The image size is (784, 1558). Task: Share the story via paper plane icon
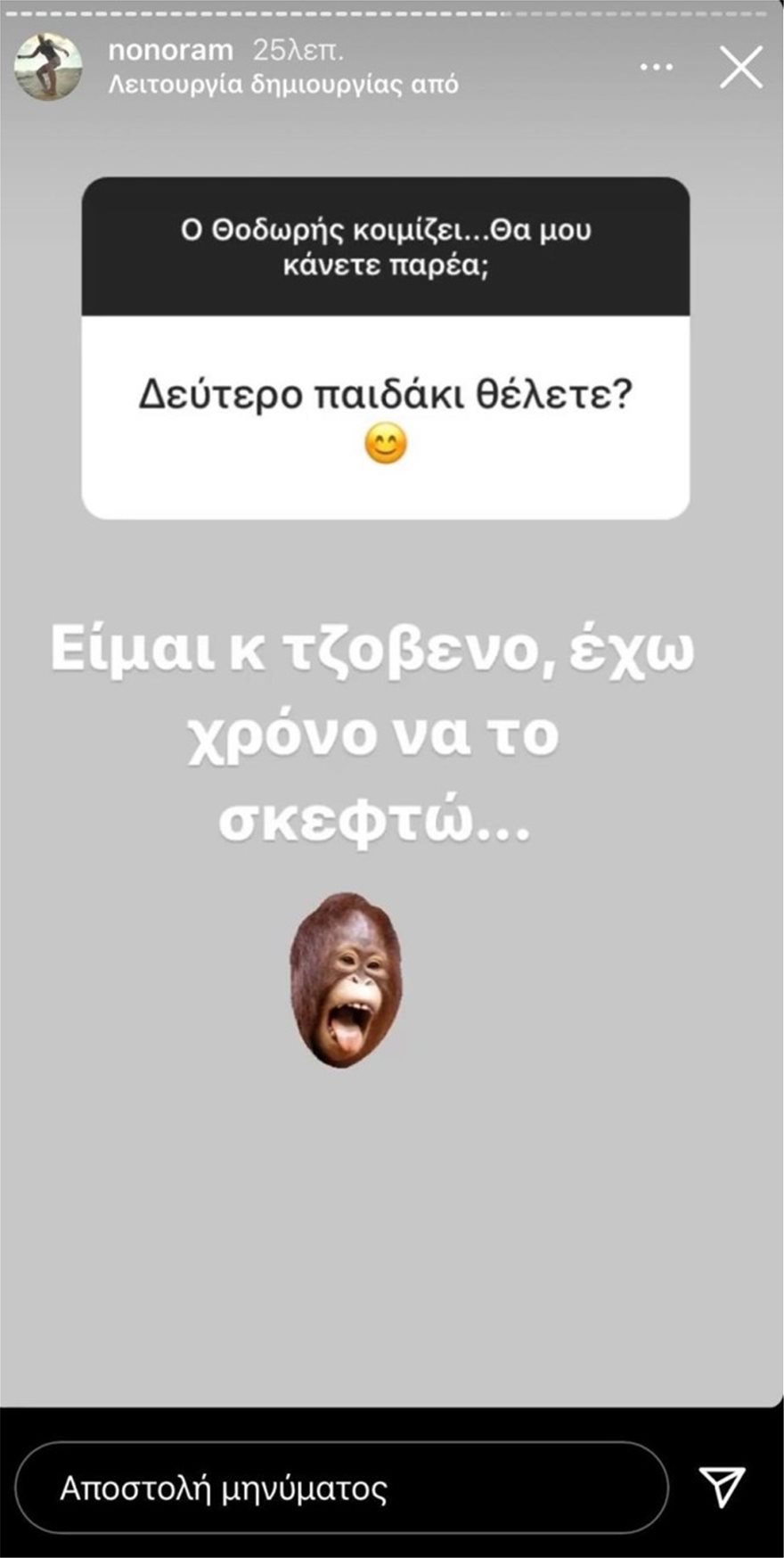tap(722, 1486)
